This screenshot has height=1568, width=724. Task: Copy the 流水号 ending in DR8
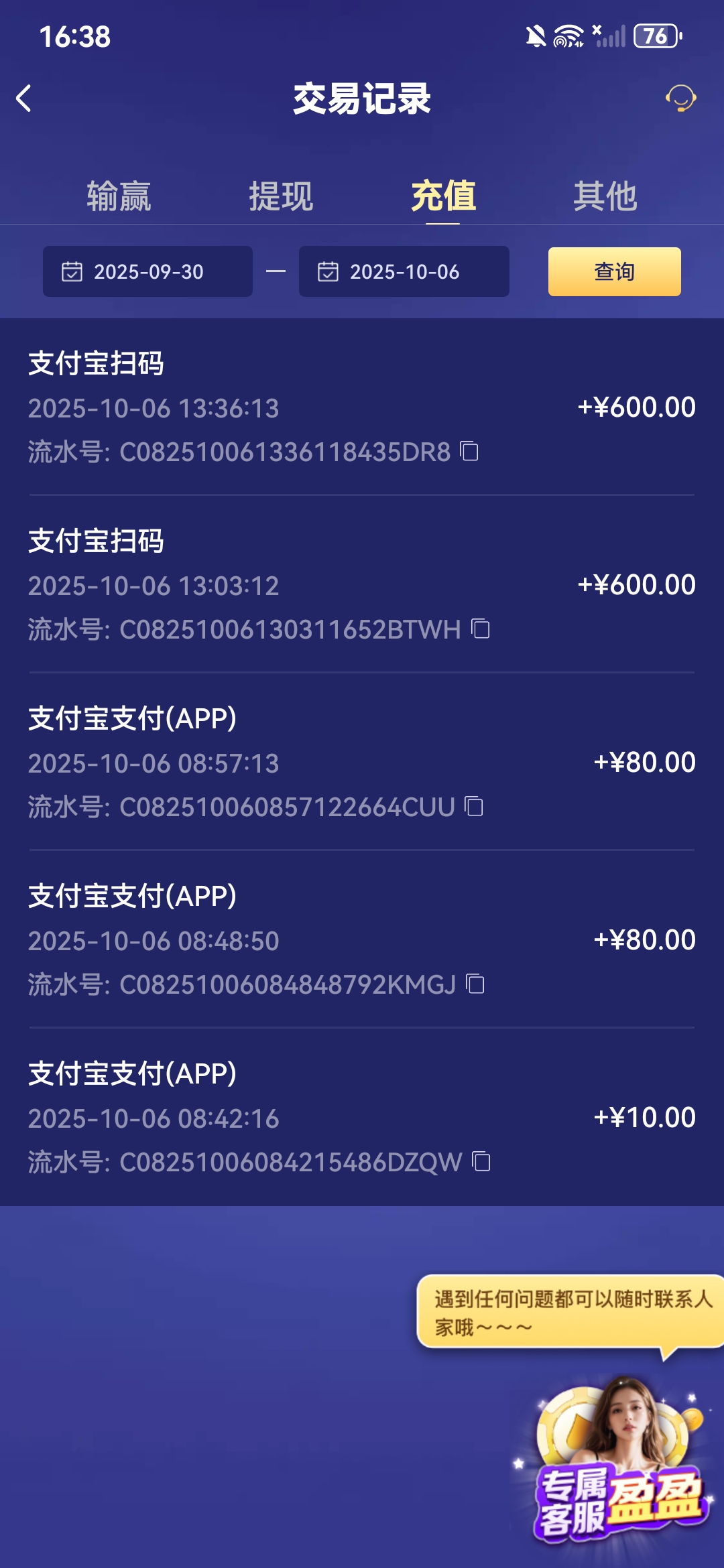(x=469, y=452)
